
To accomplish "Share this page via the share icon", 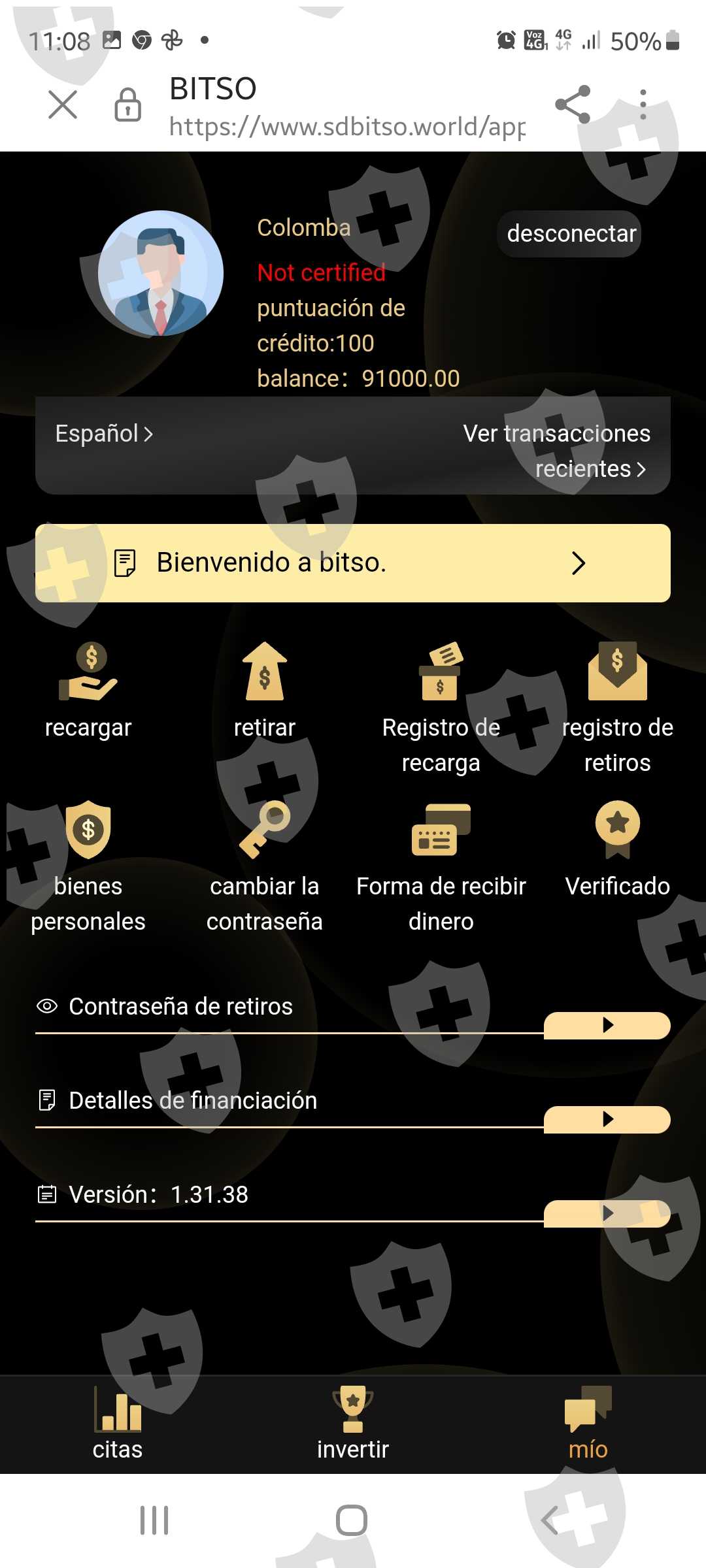I will coord(573,105).
